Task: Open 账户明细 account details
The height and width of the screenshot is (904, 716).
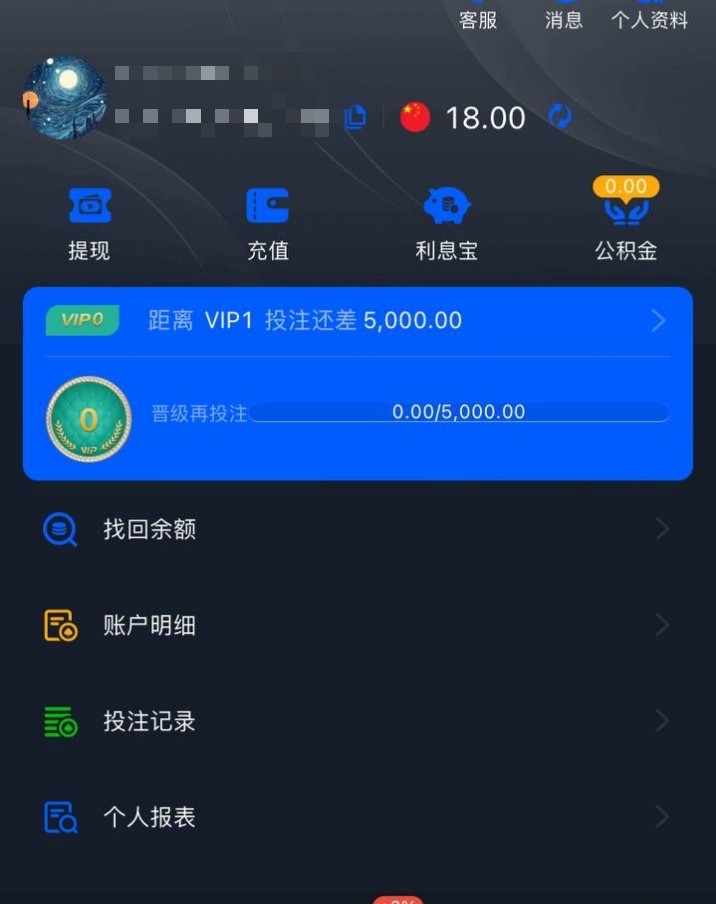Action: pyautogui.click(x=358, y=625)
